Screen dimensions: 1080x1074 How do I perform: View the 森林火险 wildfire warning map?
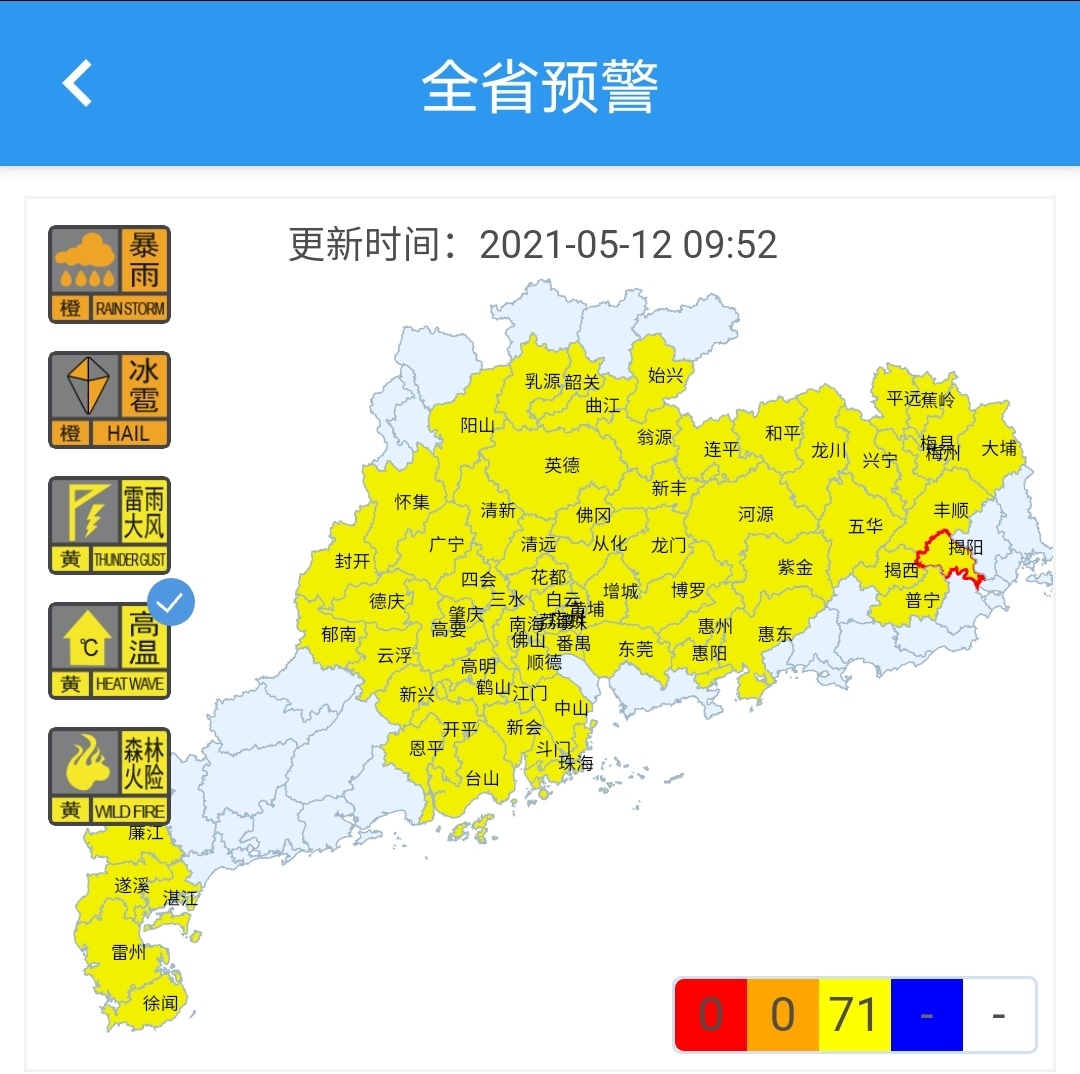[x=110, y=776]
